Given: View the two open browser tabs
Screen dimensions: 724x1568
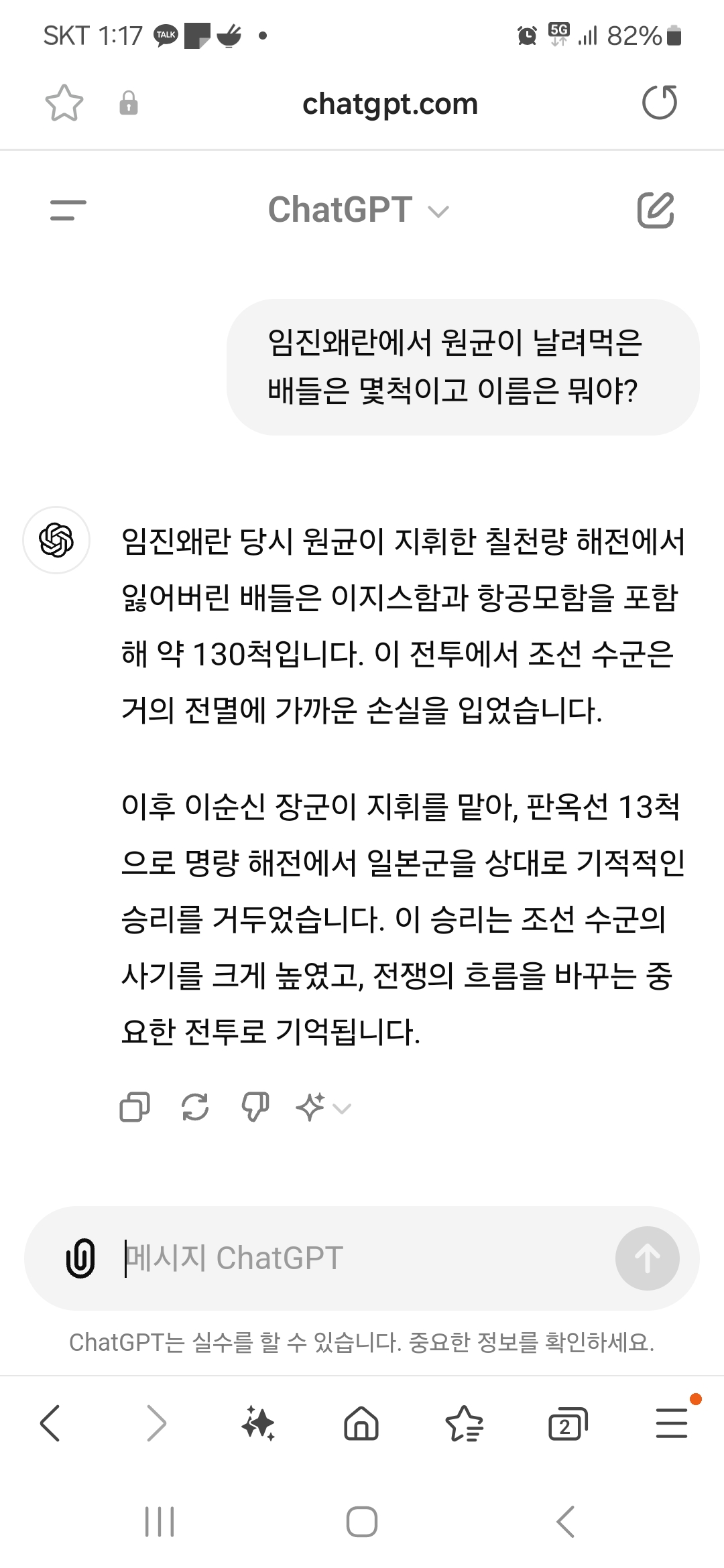Looking at the screenshot, I should (568, 1425).
